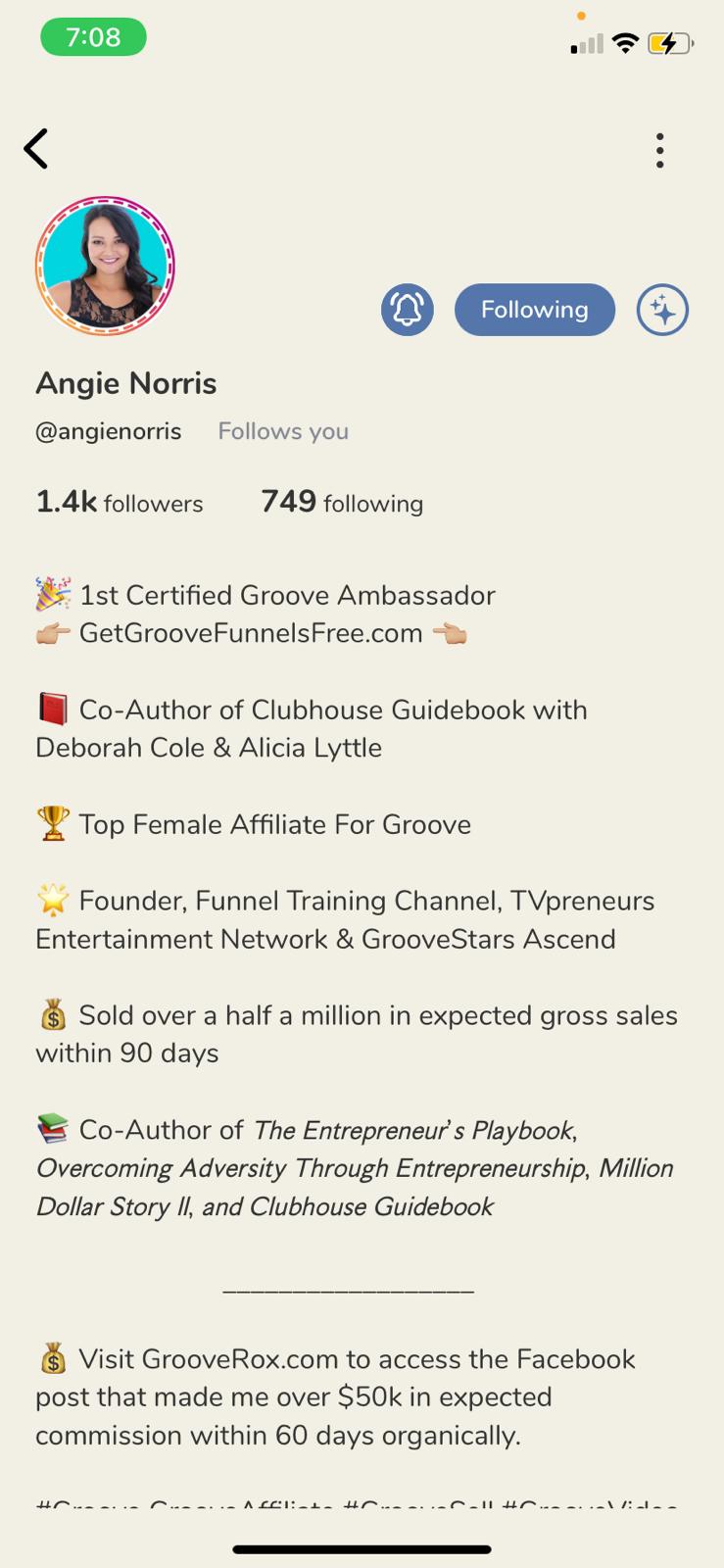Viewport: 724px width, 1568px height.
Task: Open the three-dot overflow menu
Action: pyautogui.click(x=660, y=151)
